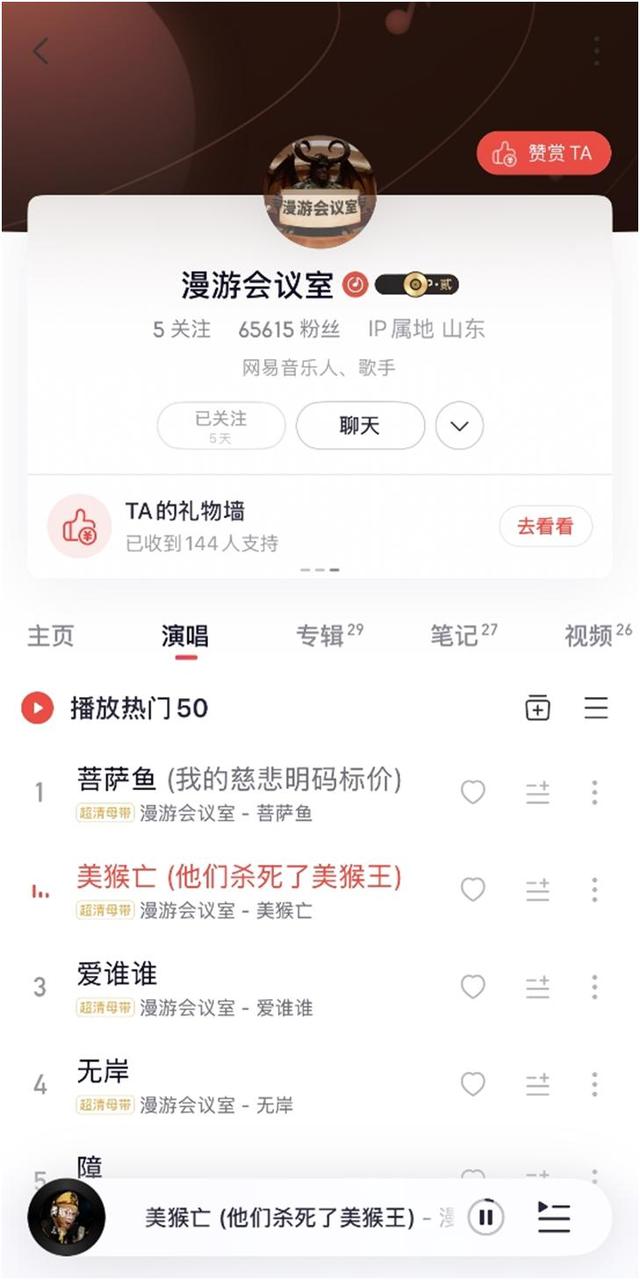Go back using the top-left arrow
The height and width of the screenshot is (1280, 640).
[x=41, y=51]
